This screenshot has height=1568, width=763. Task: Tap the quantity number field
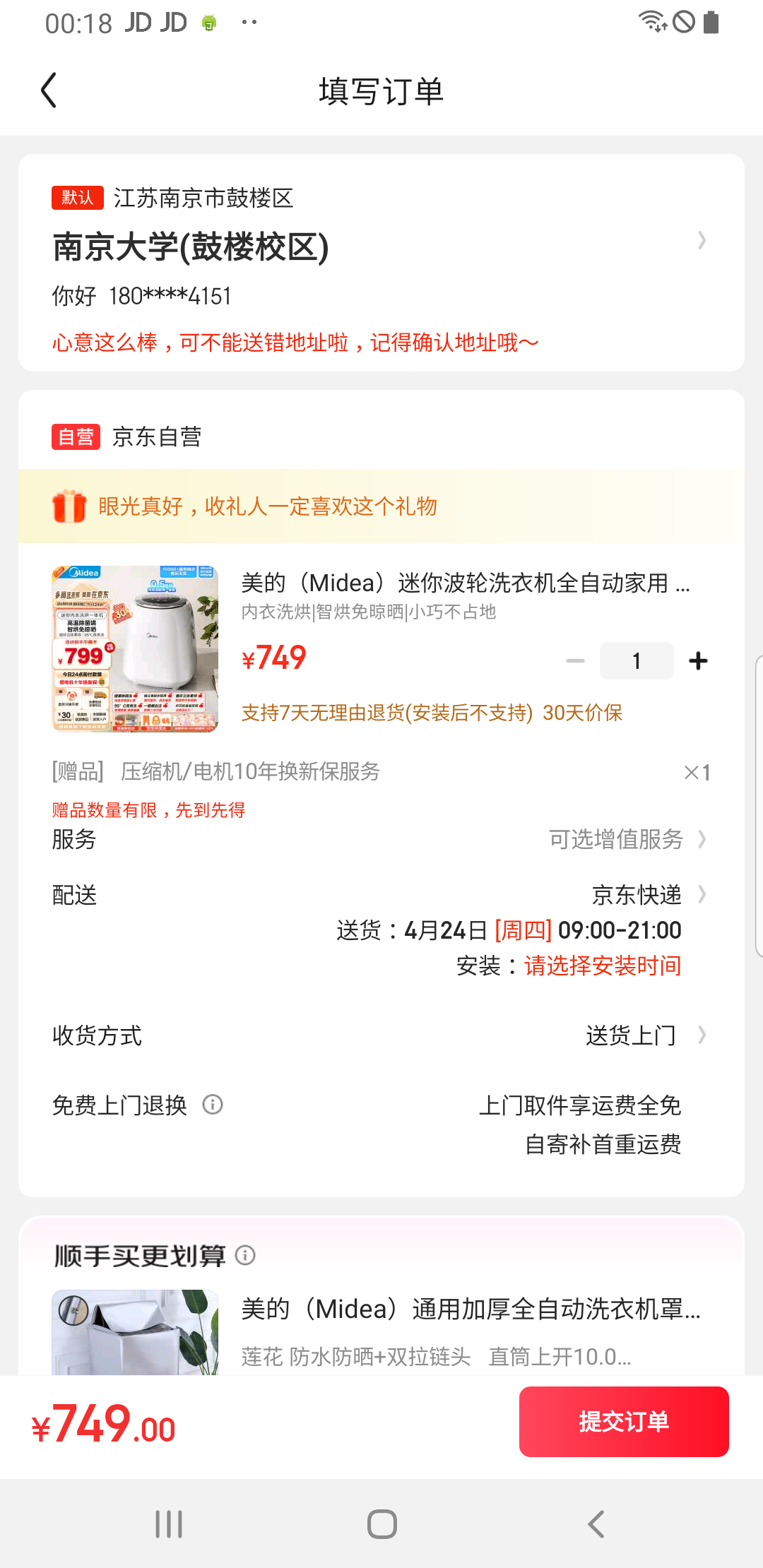coord(636,660)
